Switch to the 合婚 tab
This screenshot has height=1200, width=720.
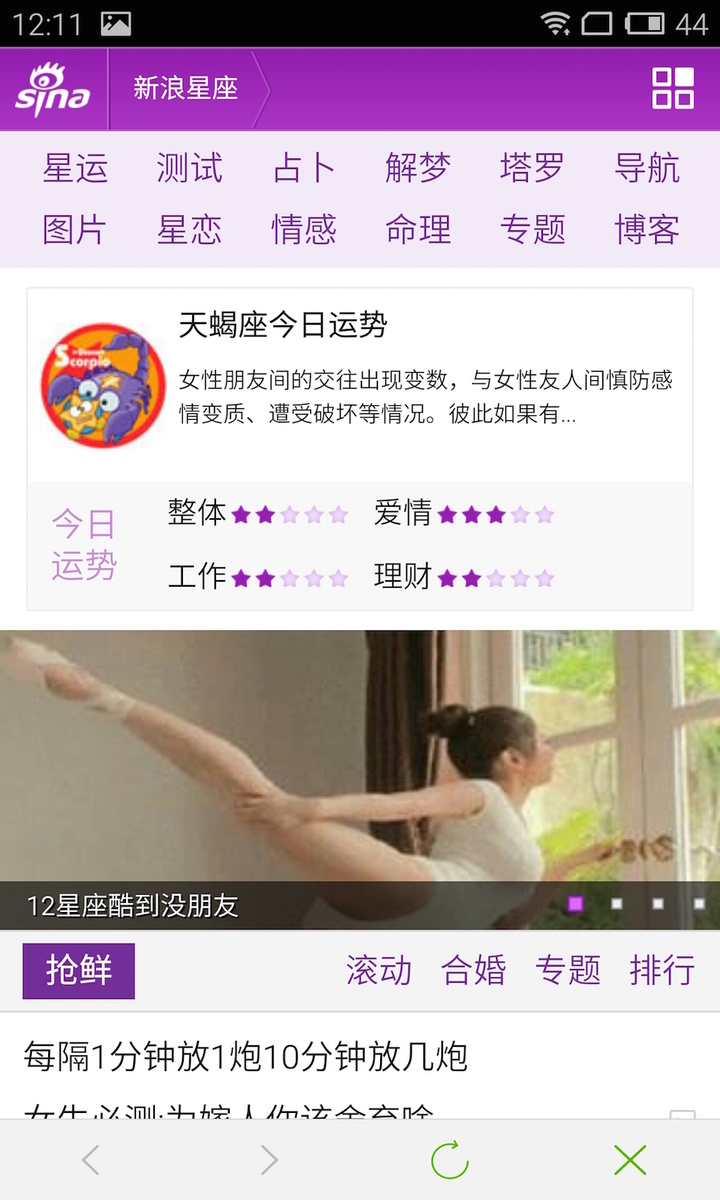(x=474, y=970)
